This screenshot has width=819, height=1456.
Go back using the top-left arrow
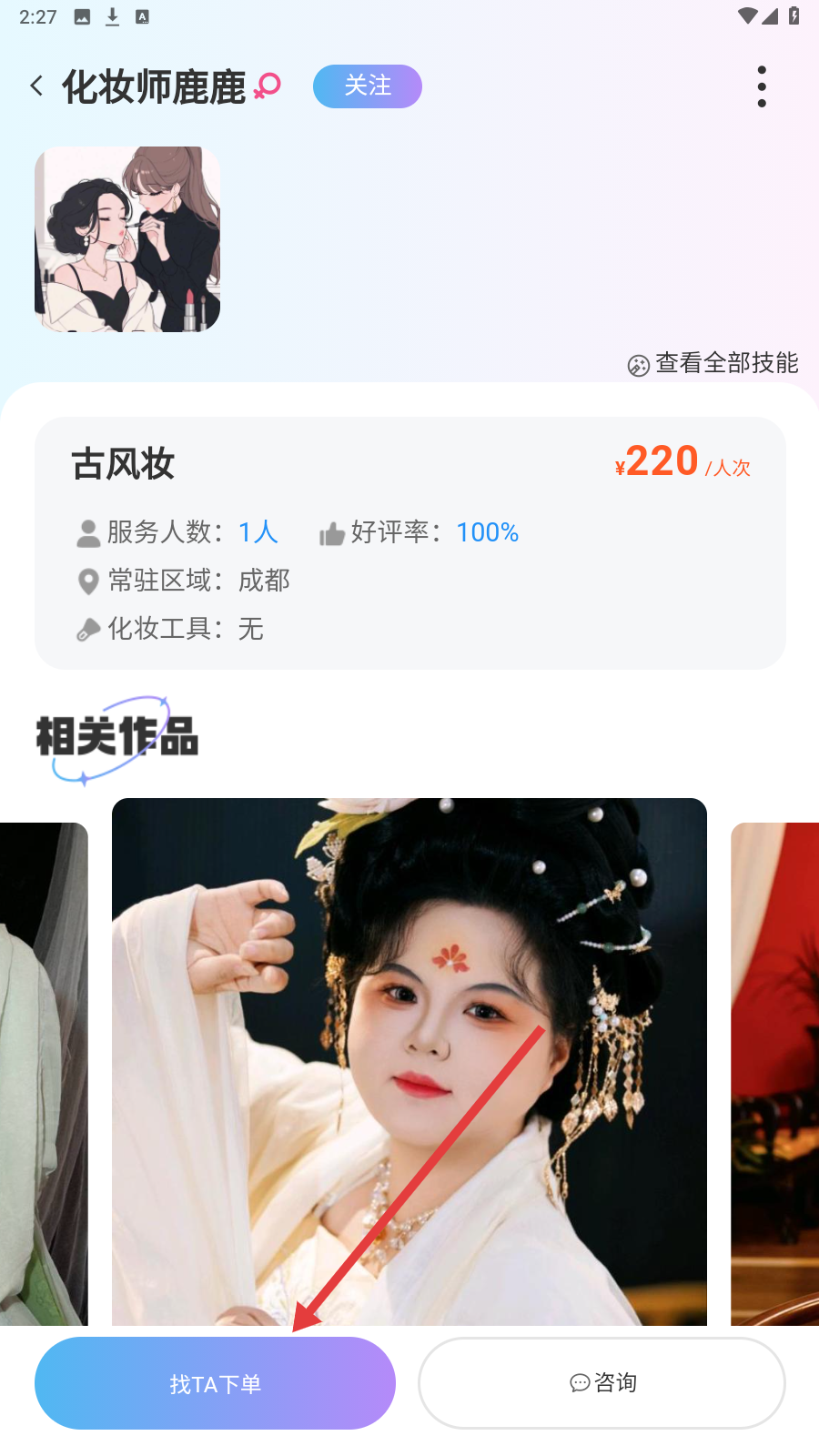(x=36, y=86)
